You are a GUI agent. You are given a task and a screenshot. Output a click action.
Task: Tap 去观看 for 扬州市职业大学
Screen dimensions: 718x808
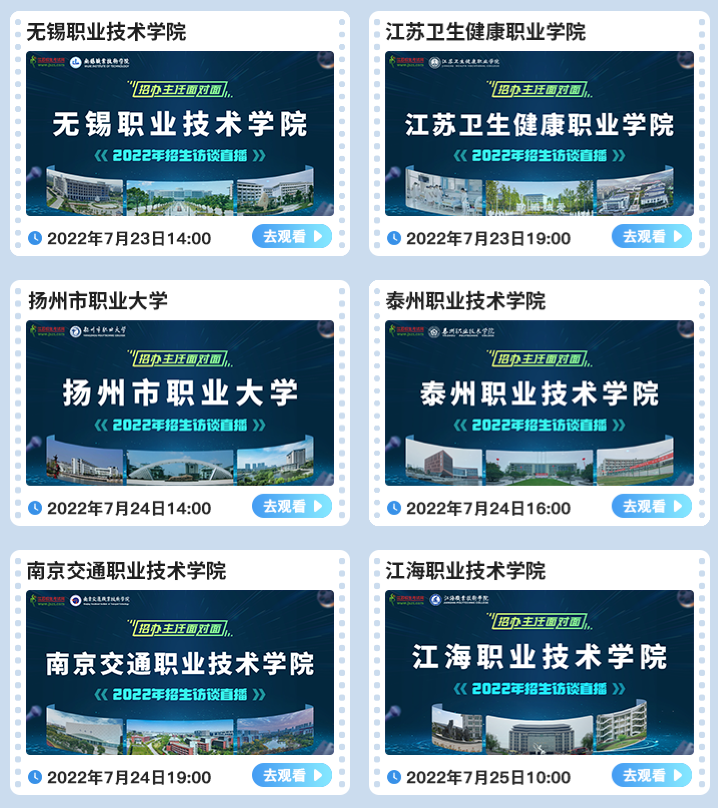point(291,507)
